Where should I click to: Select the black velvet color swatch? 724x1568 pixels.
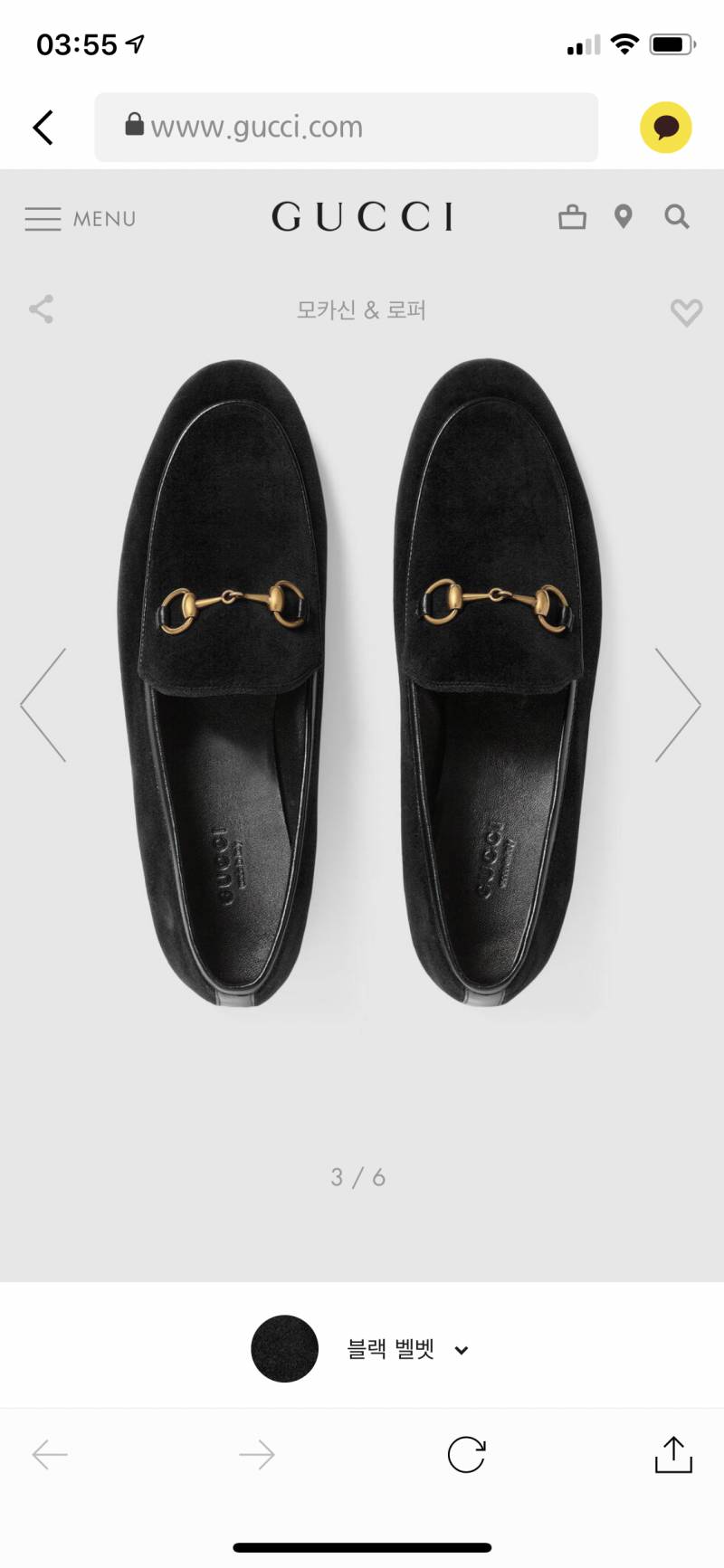pos(284,1348)
